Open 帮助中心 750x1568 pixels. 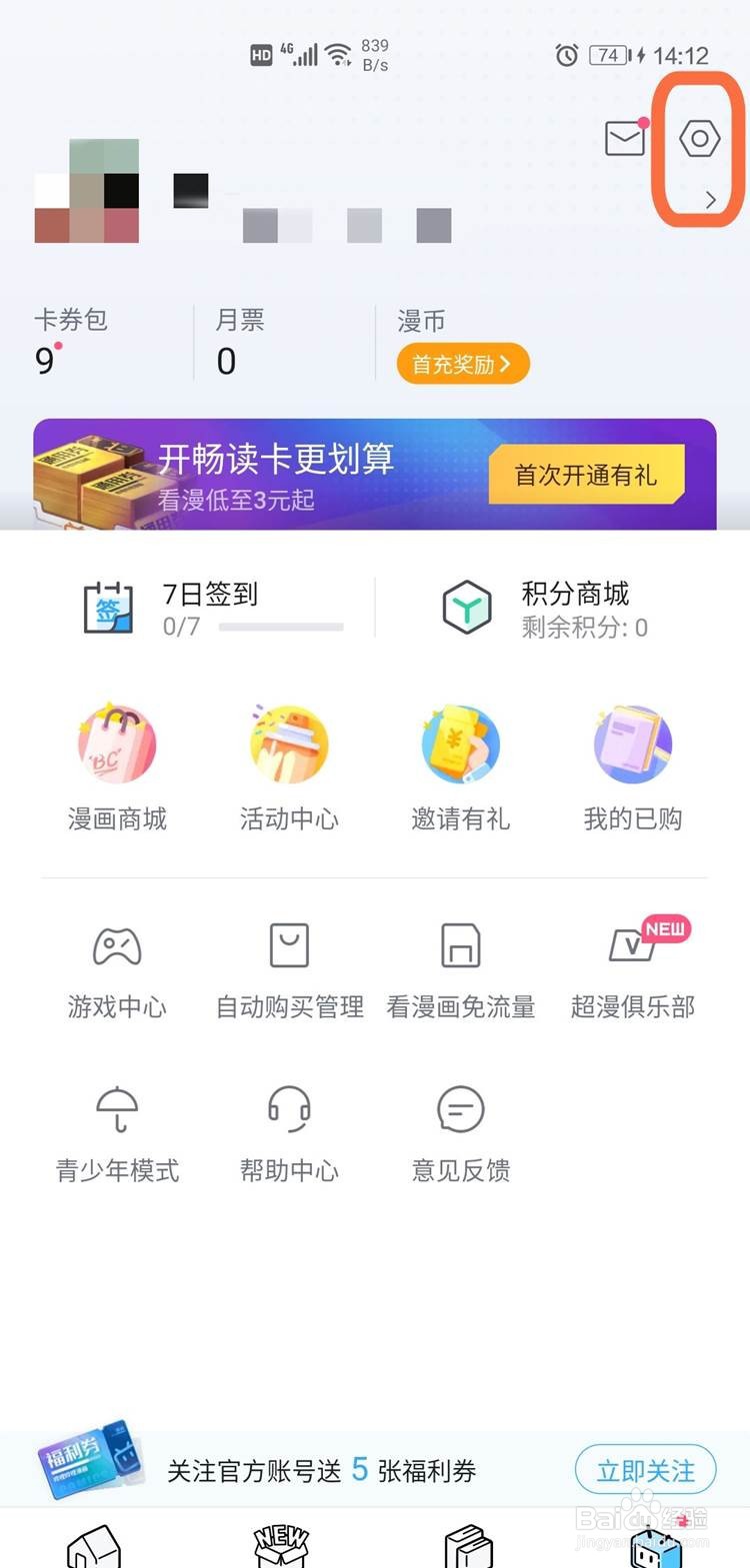tap(289, 1134)
